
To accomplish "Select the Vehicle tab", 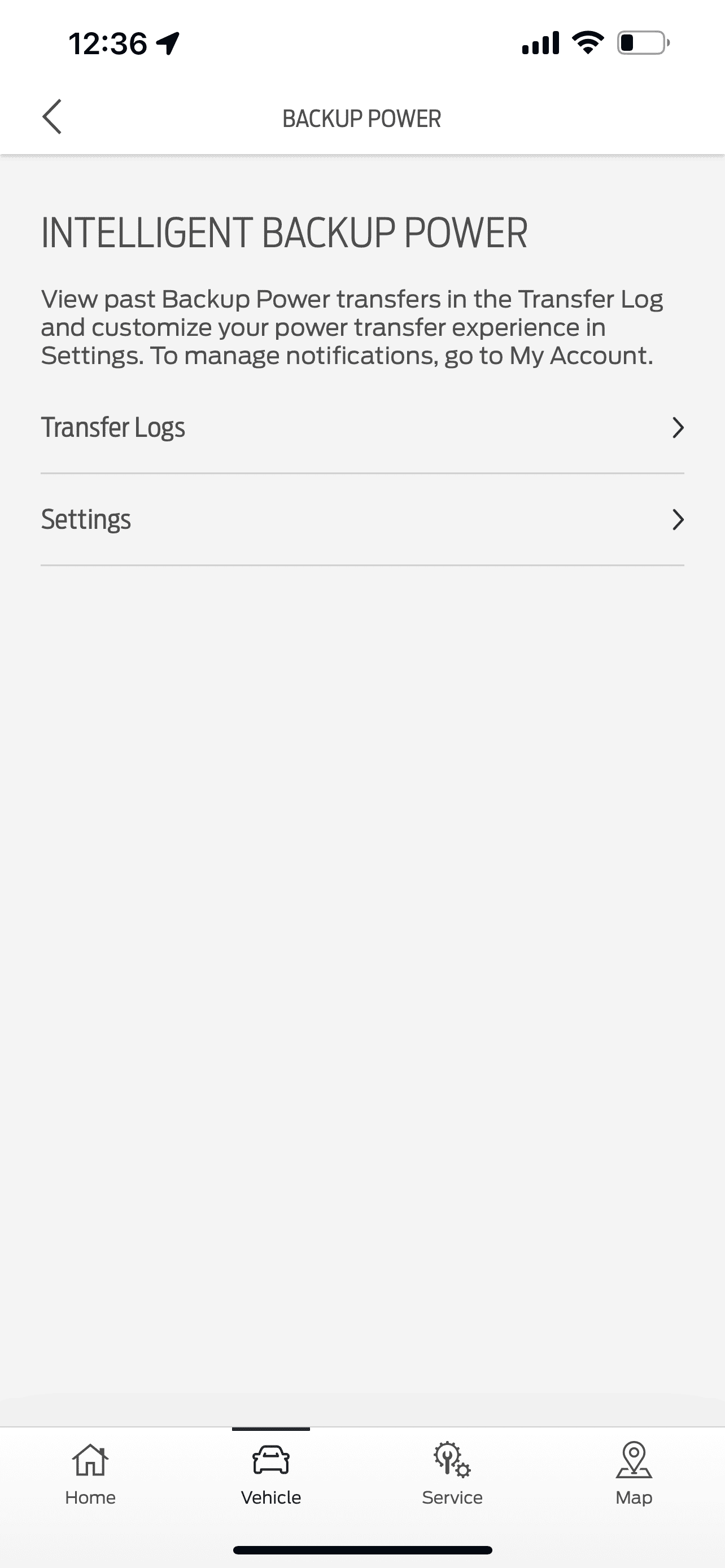I will click(x=271, y=1473).
